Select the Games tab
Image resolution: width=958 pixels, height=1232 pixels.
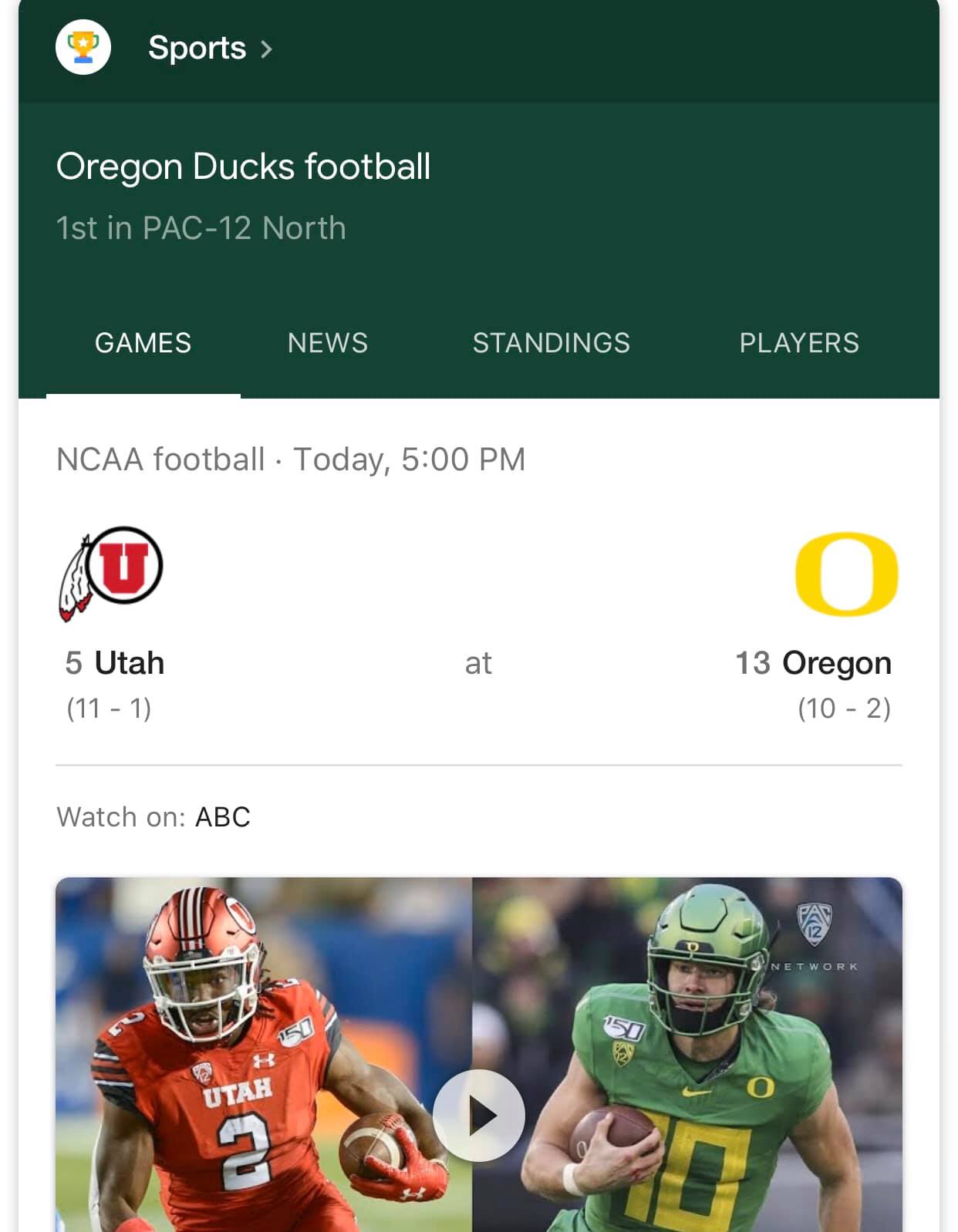(x=143, y=343)
